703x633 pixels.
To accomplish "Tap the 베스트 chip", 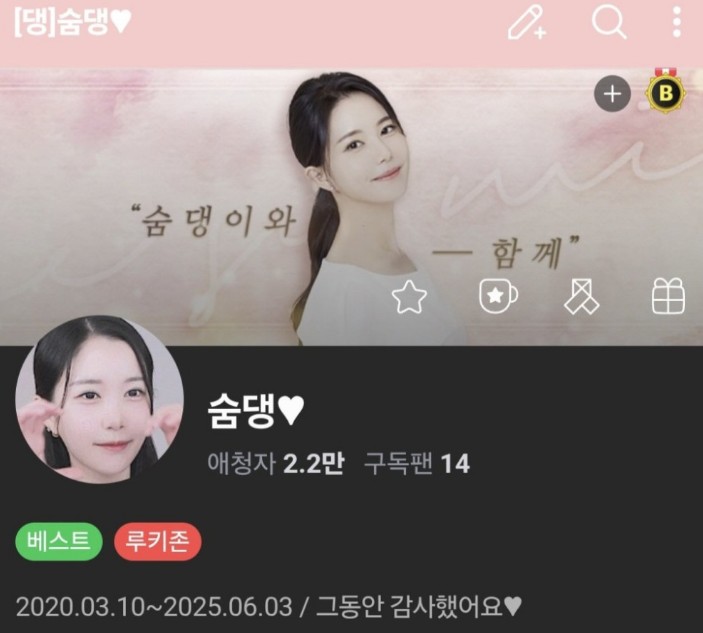I will pyautogui.click(x=59, y=541).
